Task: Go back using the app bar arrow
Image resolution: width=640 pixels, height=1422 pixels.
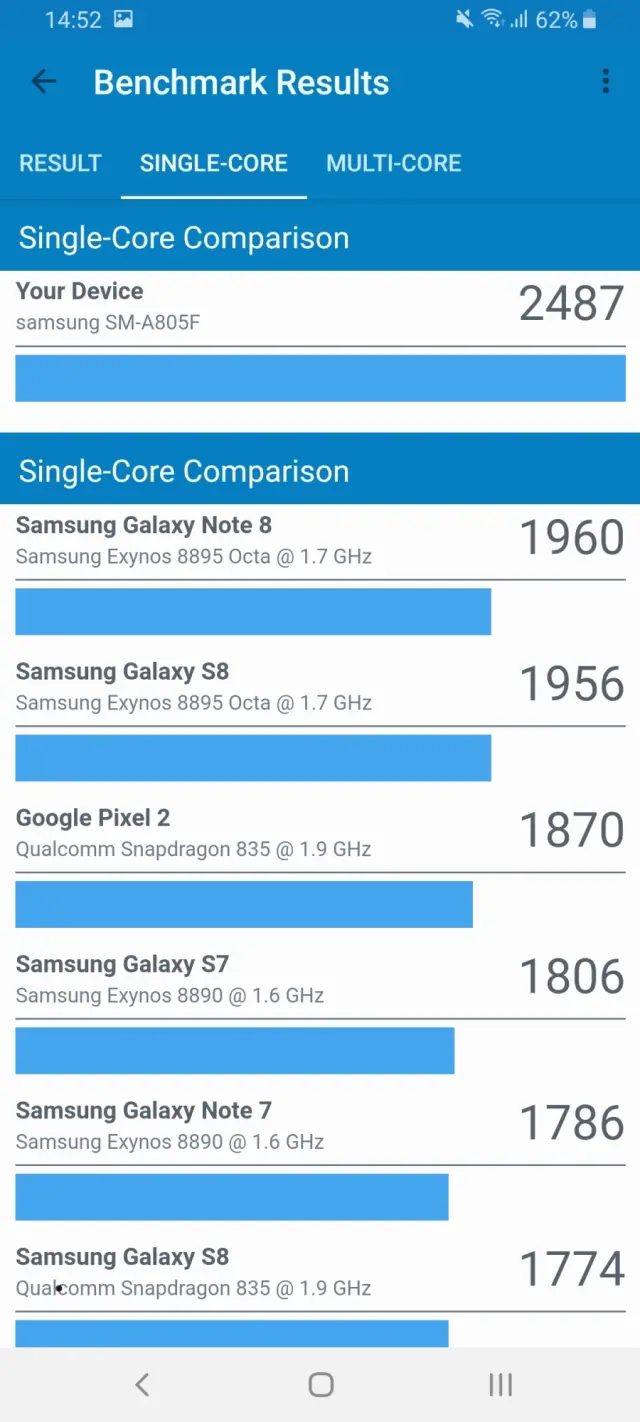Action: 44,82
